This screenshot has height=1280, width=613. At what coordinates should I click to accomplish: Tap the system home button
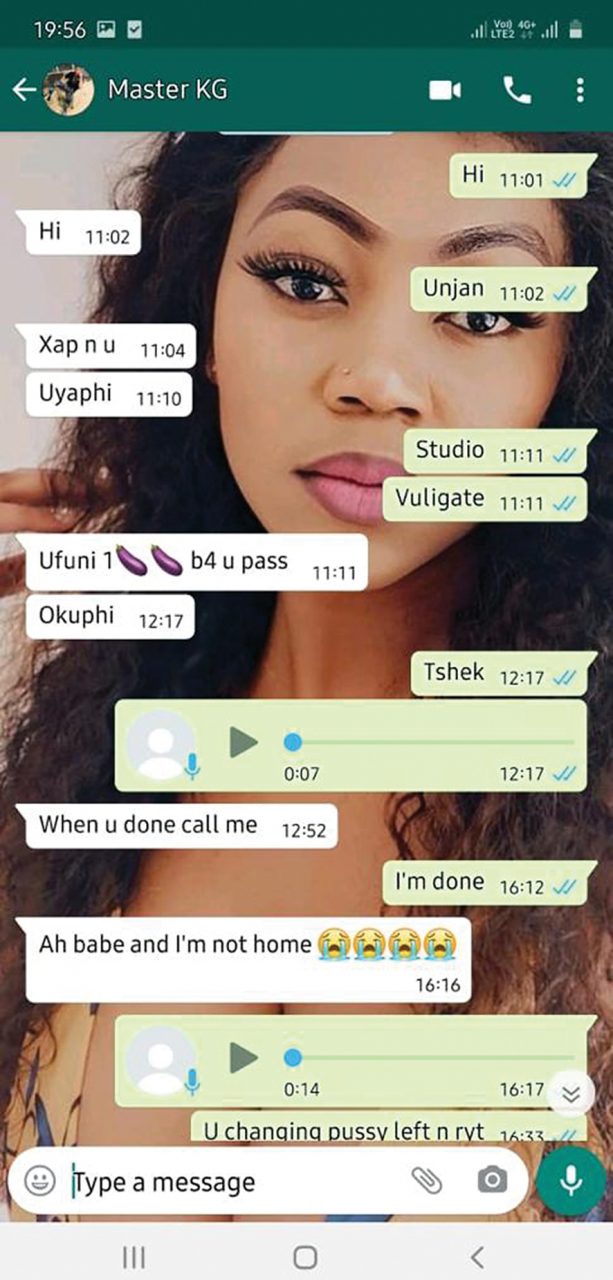[x=306, y=1257]
